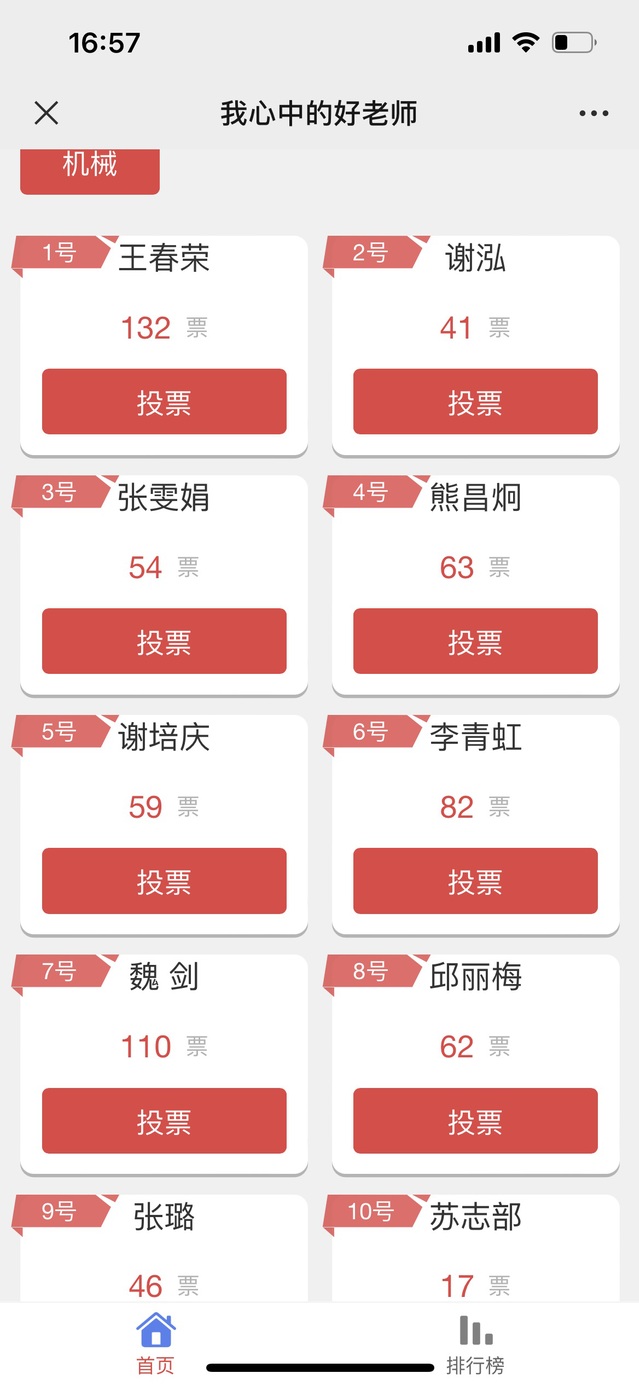The image size is (639, 1385).
Task: Tap 投票 for 谢培庆
Action: tap(164, 881)
